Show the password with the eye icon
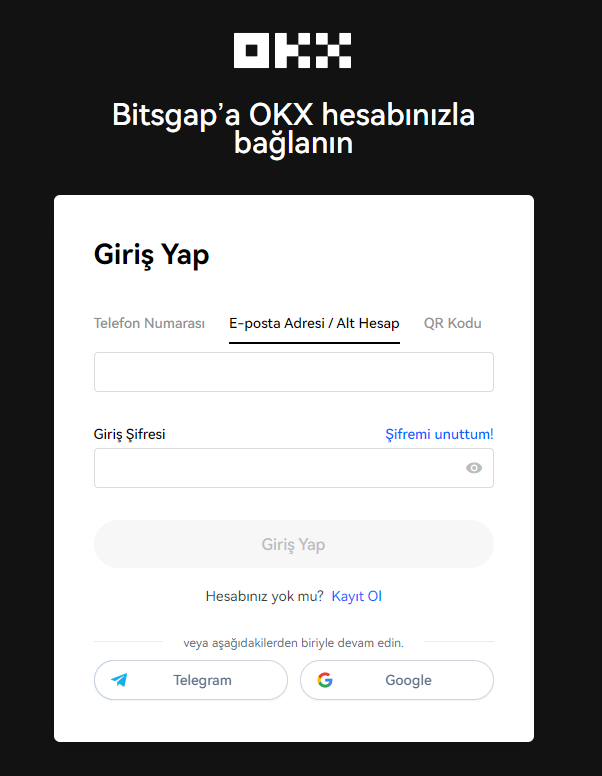The height and width of the screenshot is (776, 602). click(x=474, y=468)
